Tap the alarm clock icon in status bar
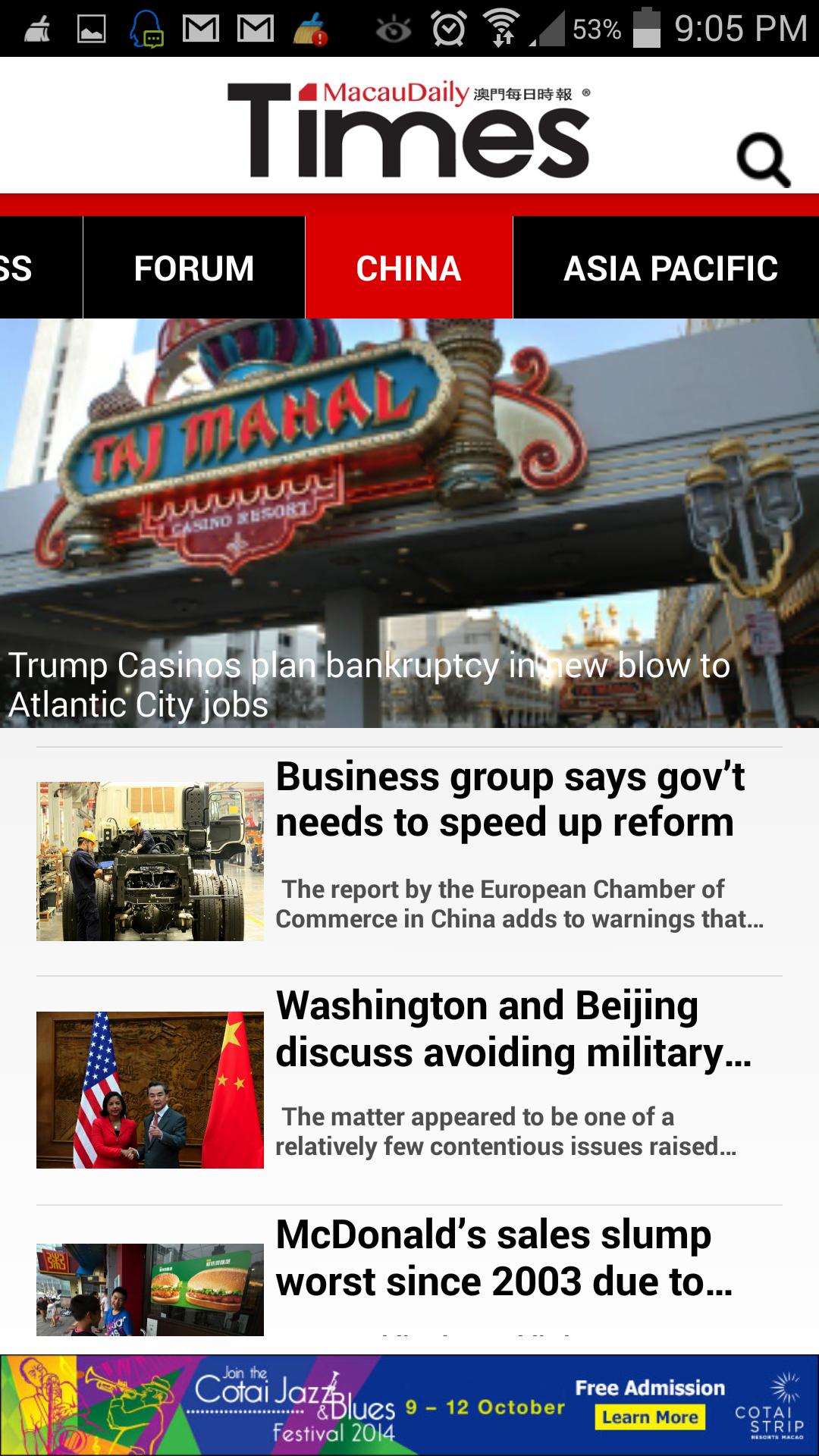Screen dimensions: 819x1456 tap(447, 27)
